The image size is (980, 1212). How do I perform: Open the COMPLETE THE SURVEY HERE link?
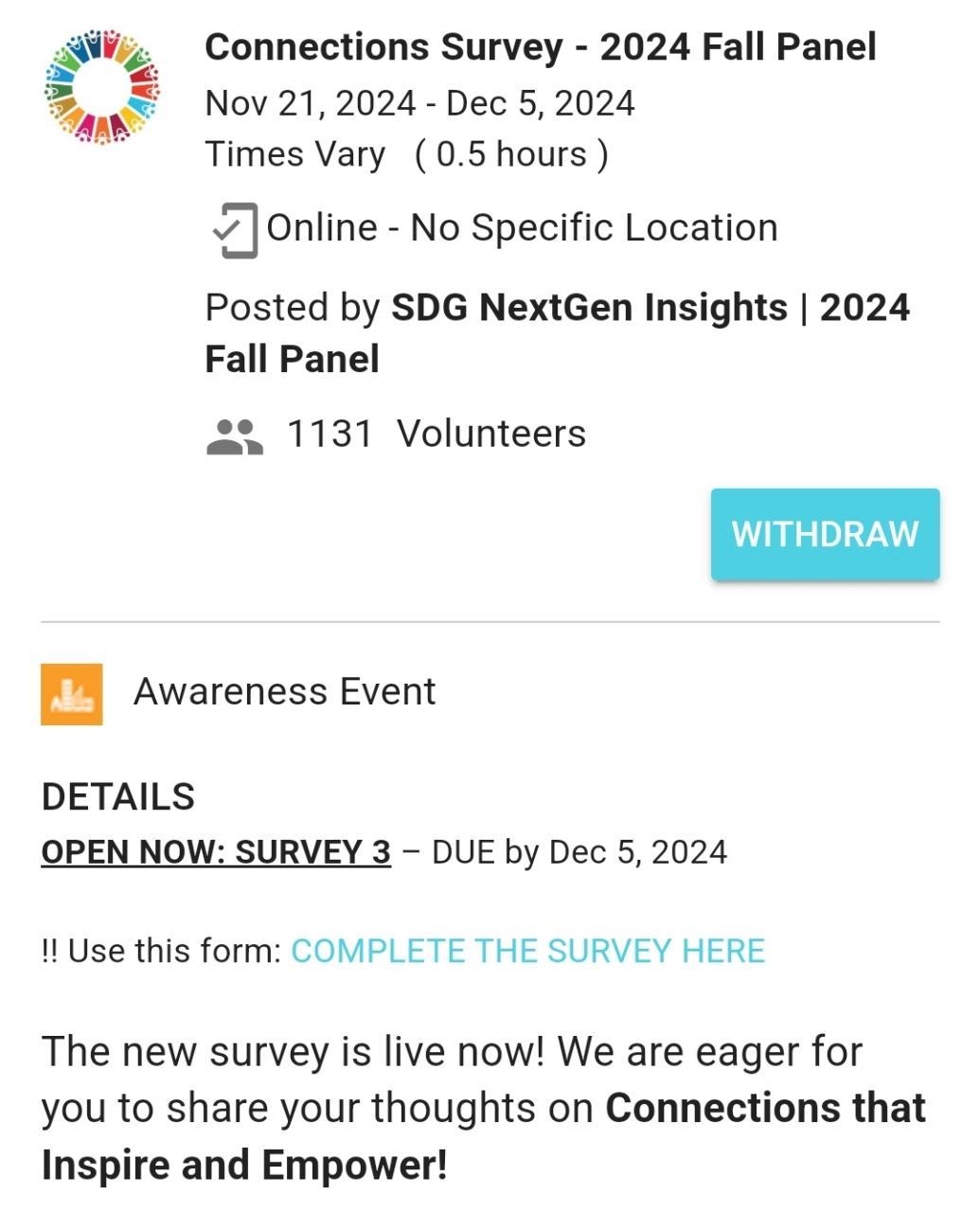point(527,951)
